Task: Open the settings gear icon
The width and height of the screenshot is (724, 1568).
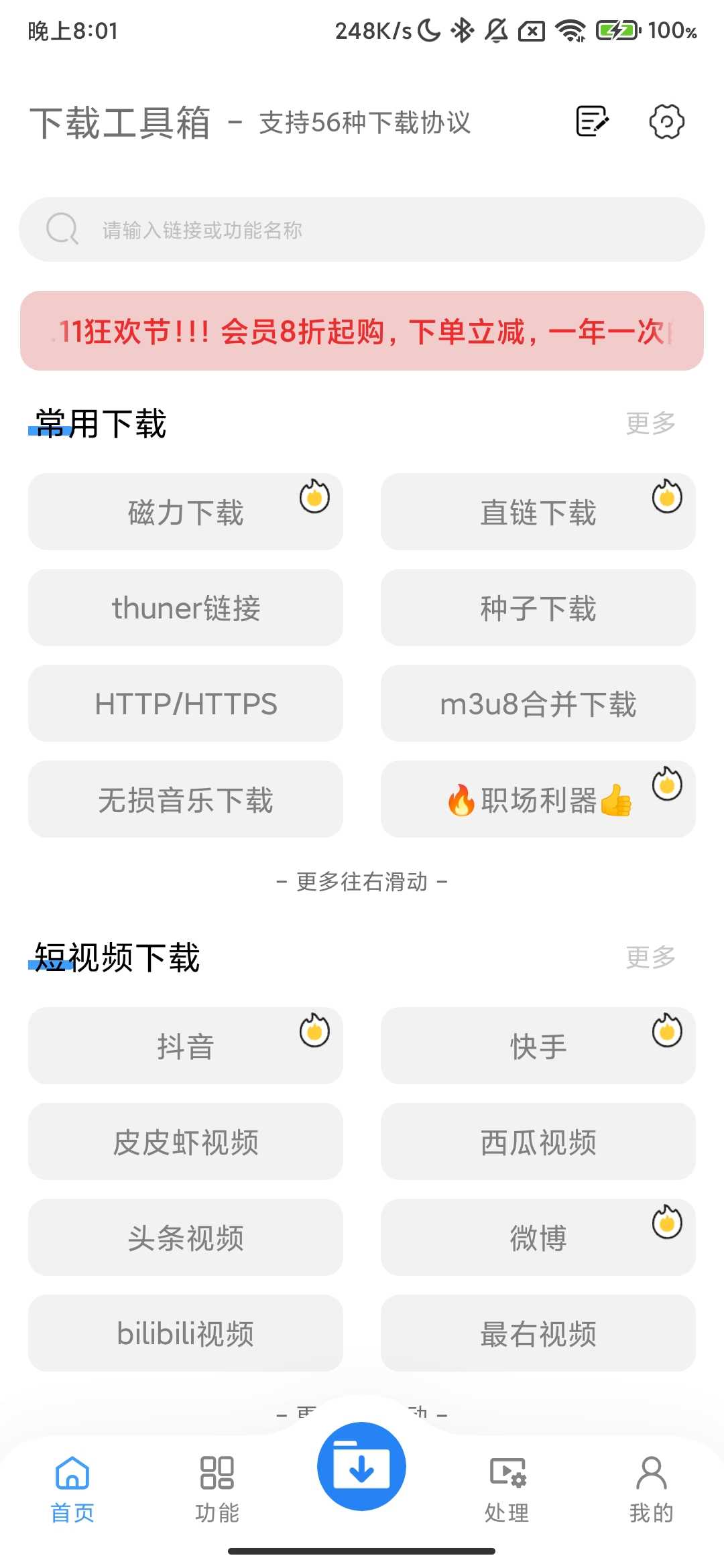Action: coord(666,121)
